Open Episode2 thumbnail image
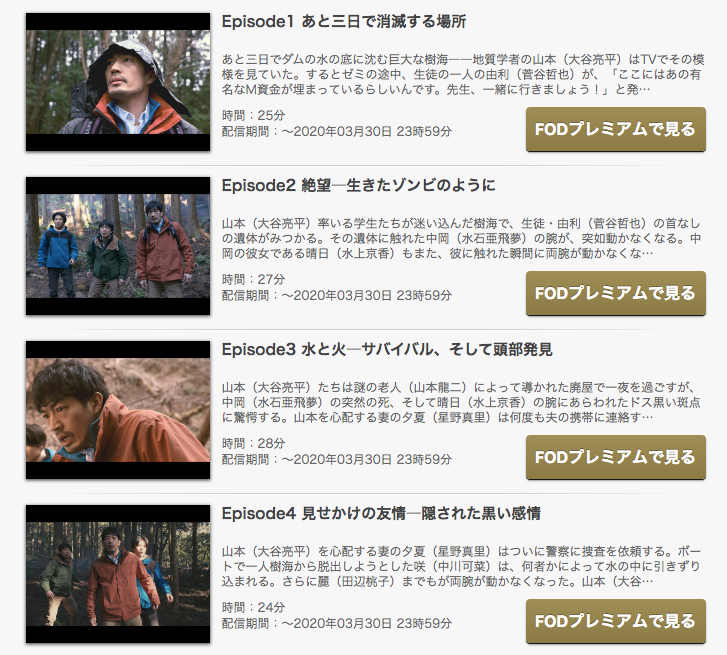The image size is (727, 655). coord(117,246)
